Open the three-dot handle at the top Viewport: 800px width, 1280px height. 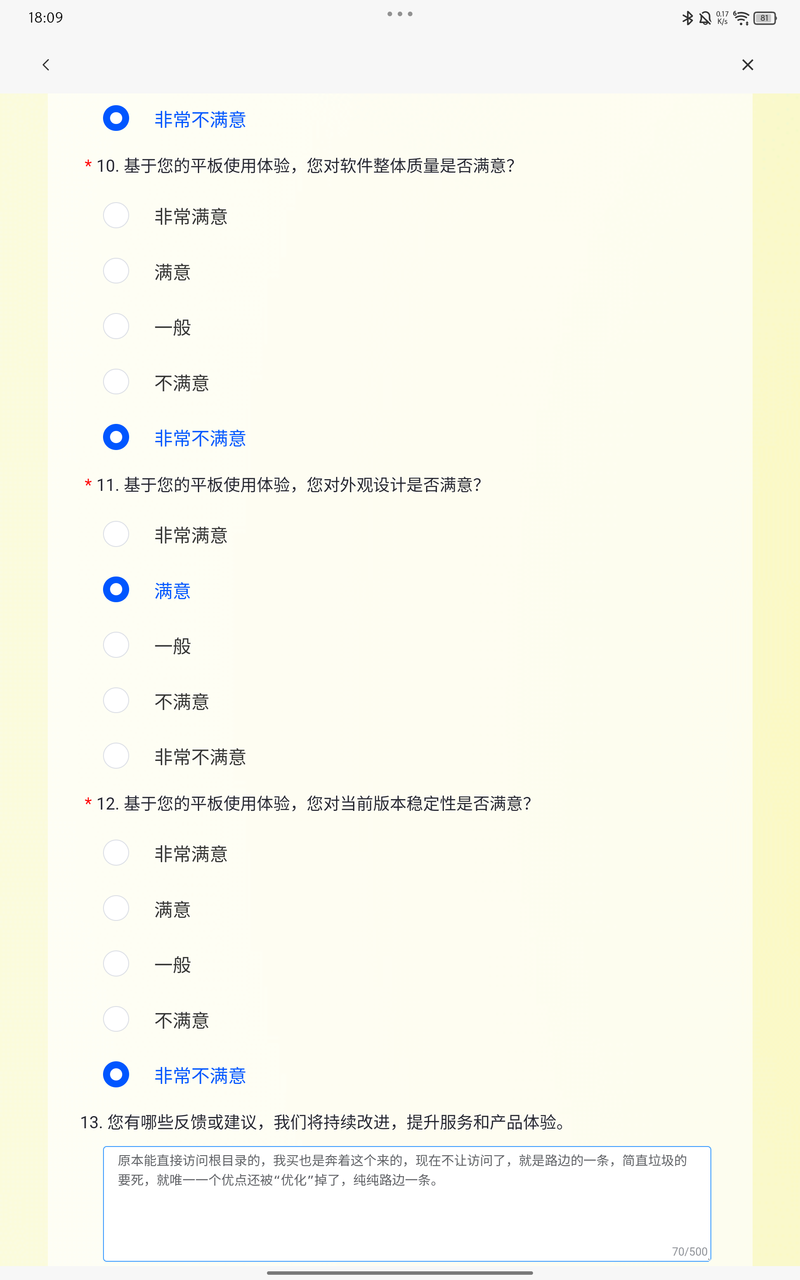(400, 14)
